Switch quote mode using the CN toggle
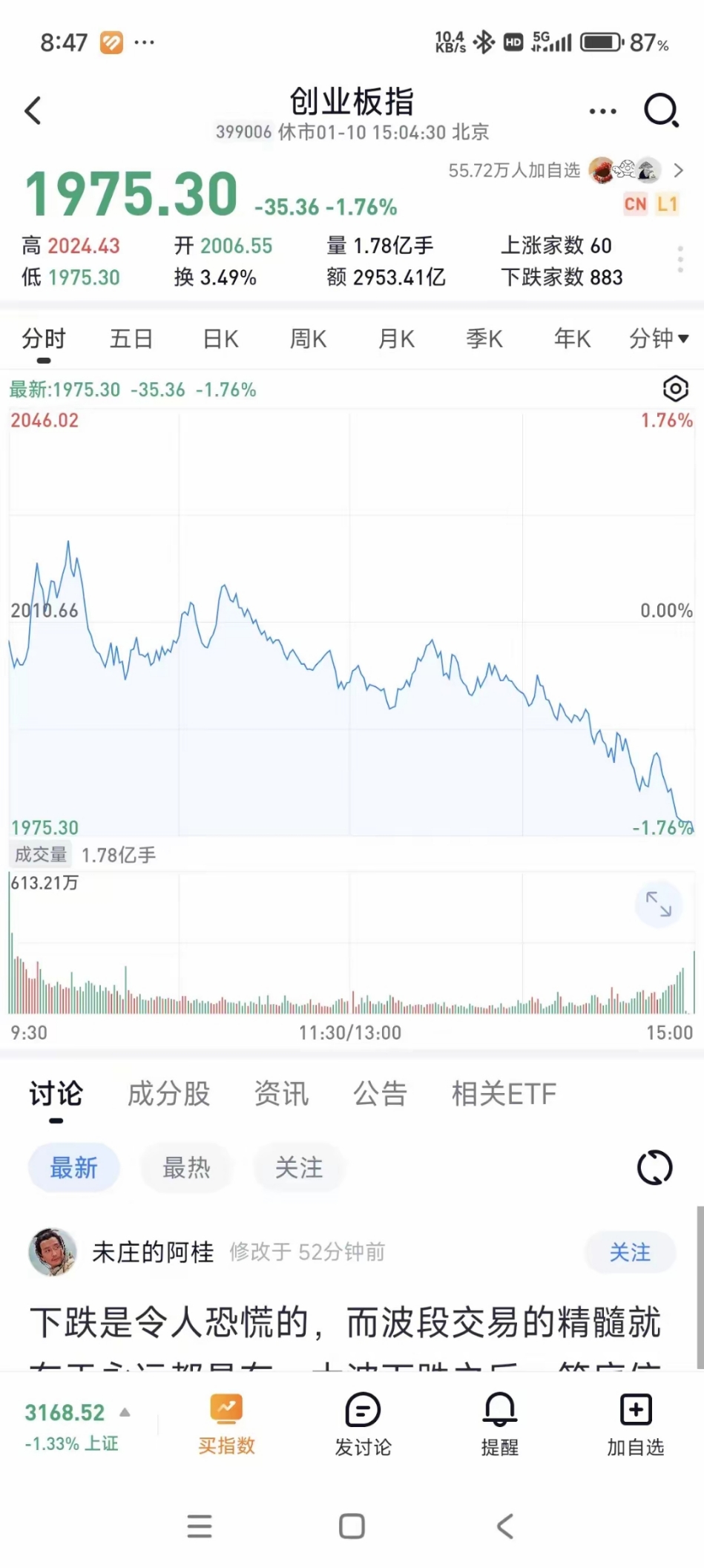This screenshot has width=704, height=1568. tap(634, 204)
